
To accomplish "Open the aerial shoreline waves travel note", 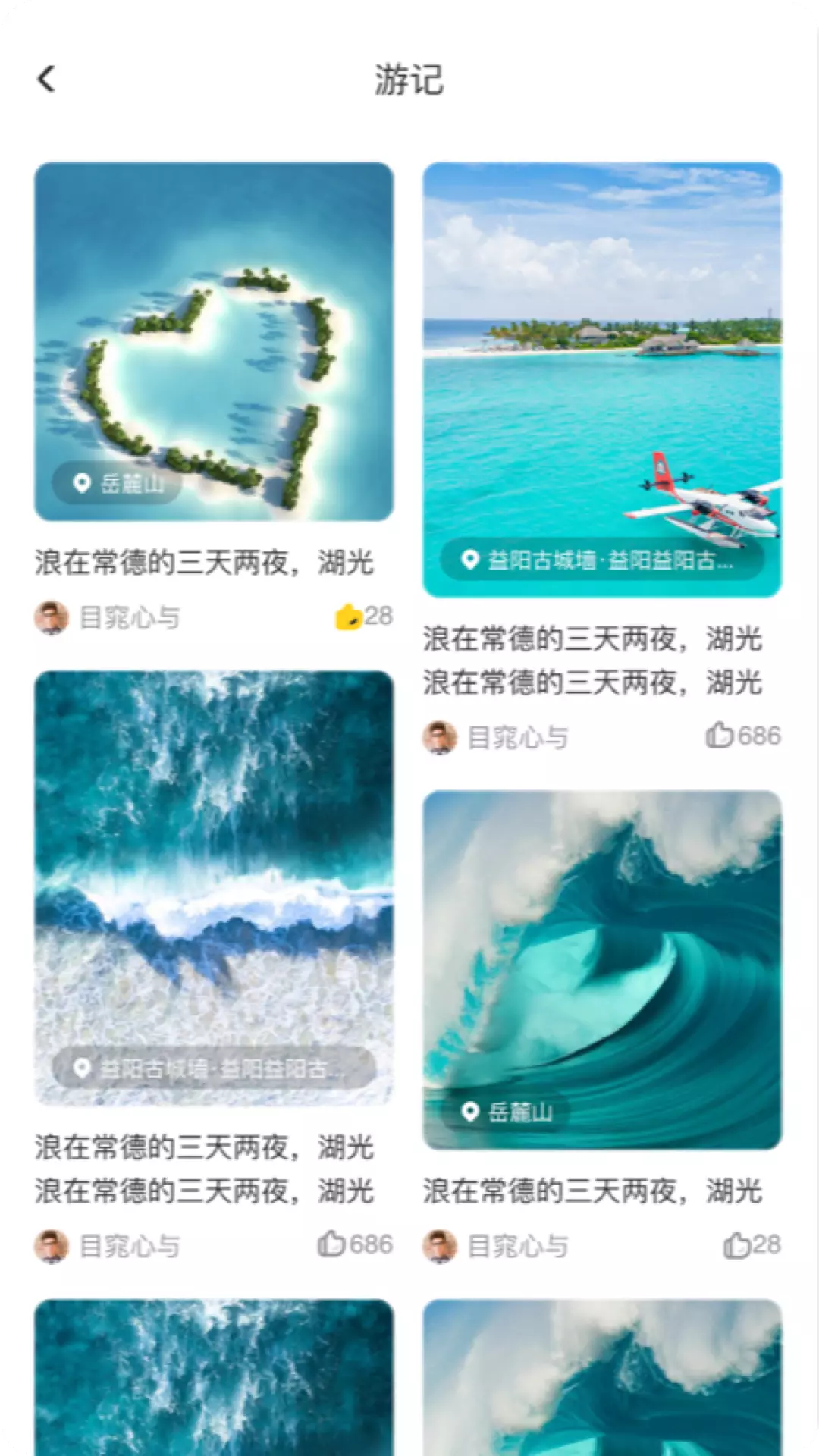I will 214,887.
